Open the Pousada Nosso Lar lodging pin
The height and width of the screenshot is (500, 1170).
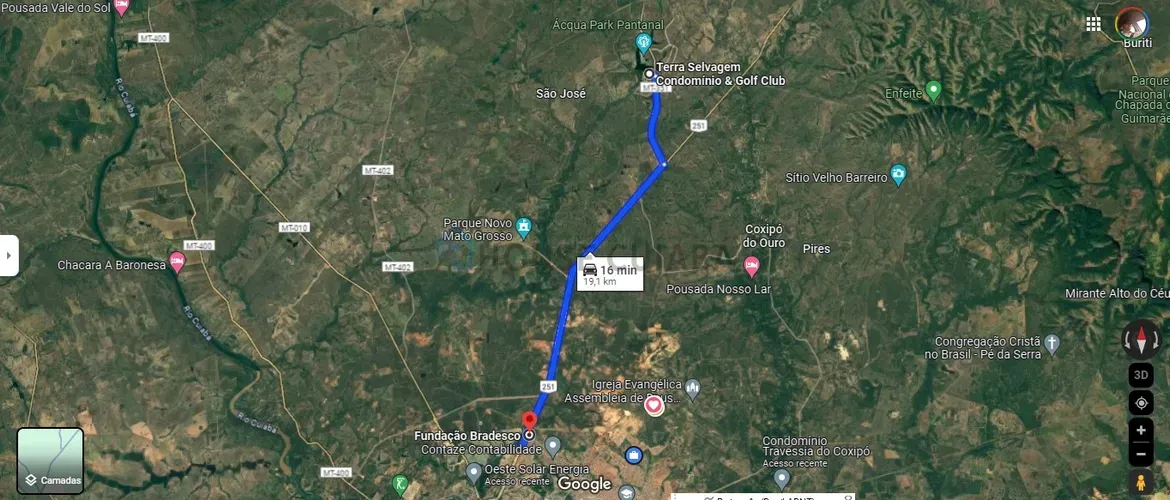(x=751, y=266)
